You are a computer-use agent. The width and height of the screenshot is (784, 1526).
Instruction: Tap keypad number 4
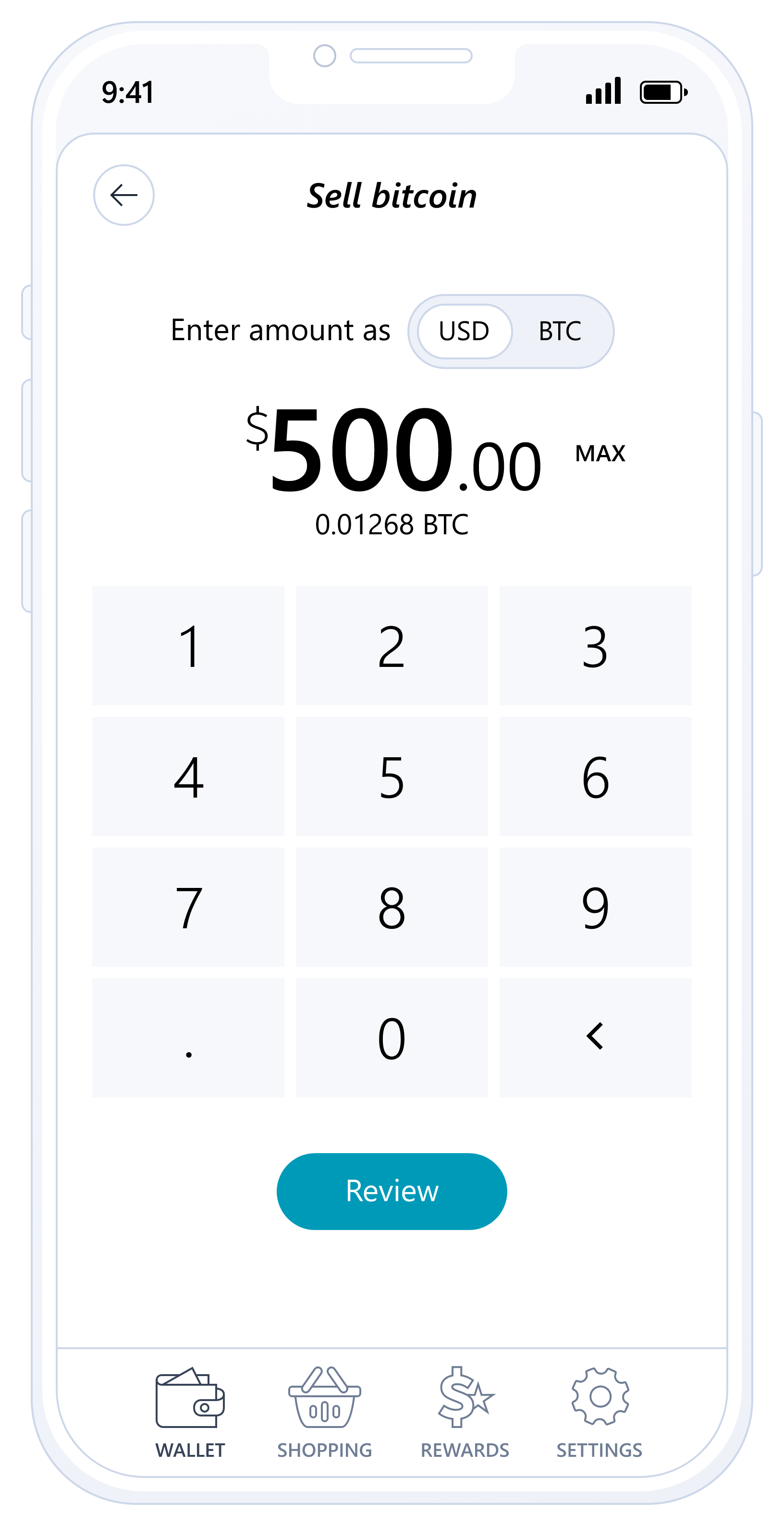[188, 776]
